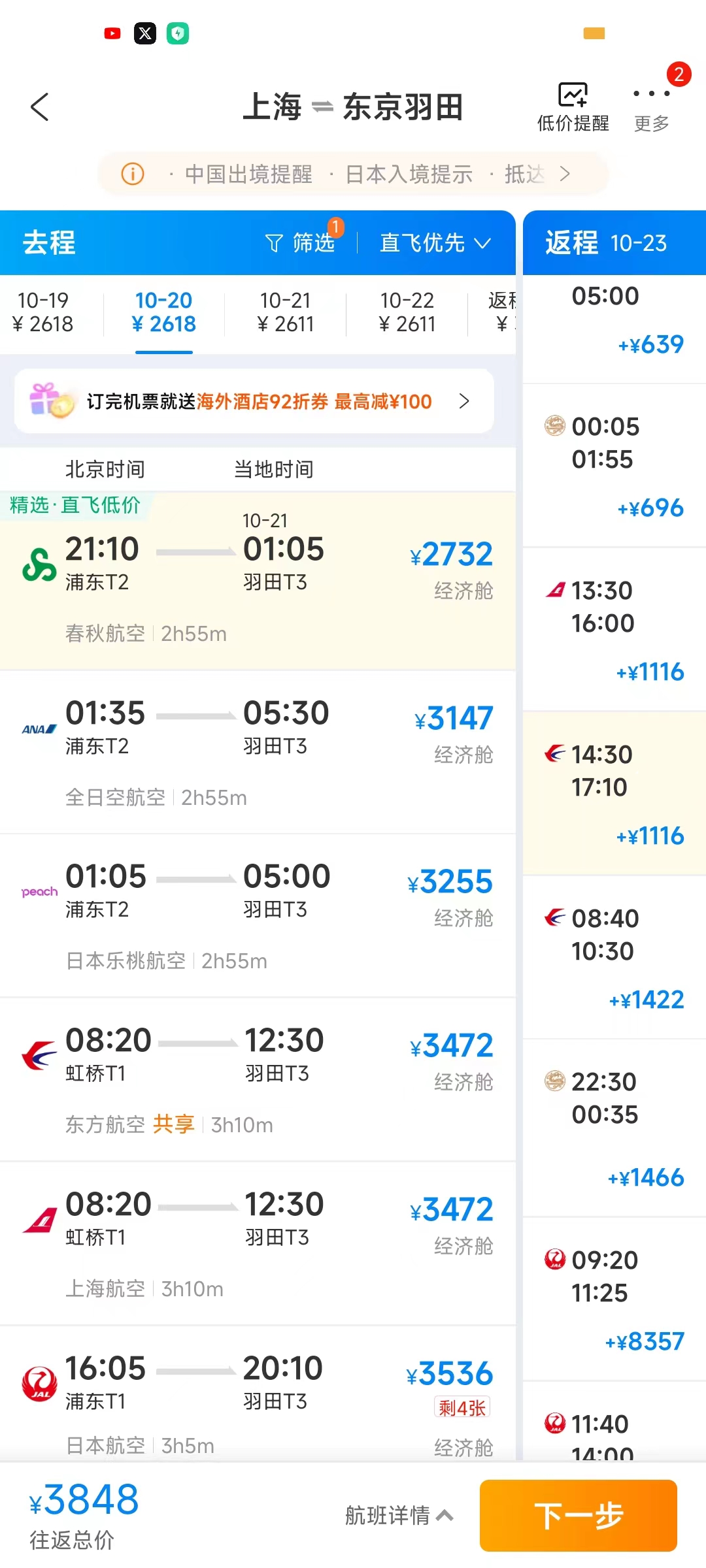Select the 10-19 date tab
Viewport: 706px width, 1568px height.
pos(43,312)
